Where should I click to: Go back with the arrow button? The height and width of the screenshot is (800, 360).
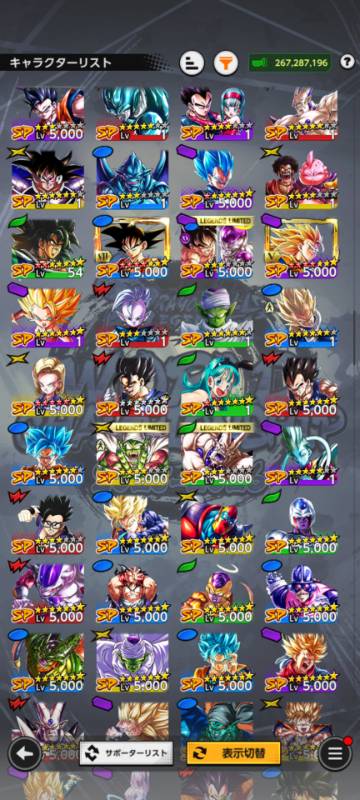pyautogui.click(x=24, y=753)
